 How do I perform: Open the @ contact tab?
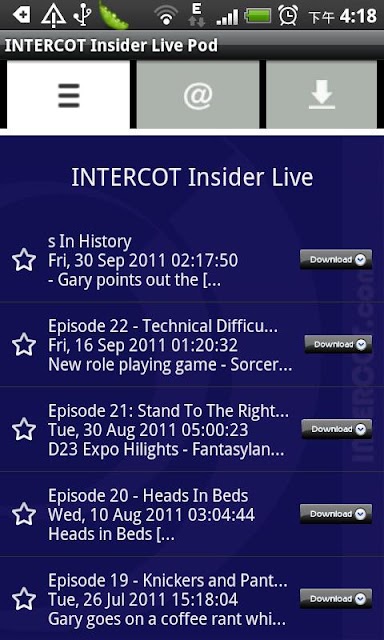(198, 95)
